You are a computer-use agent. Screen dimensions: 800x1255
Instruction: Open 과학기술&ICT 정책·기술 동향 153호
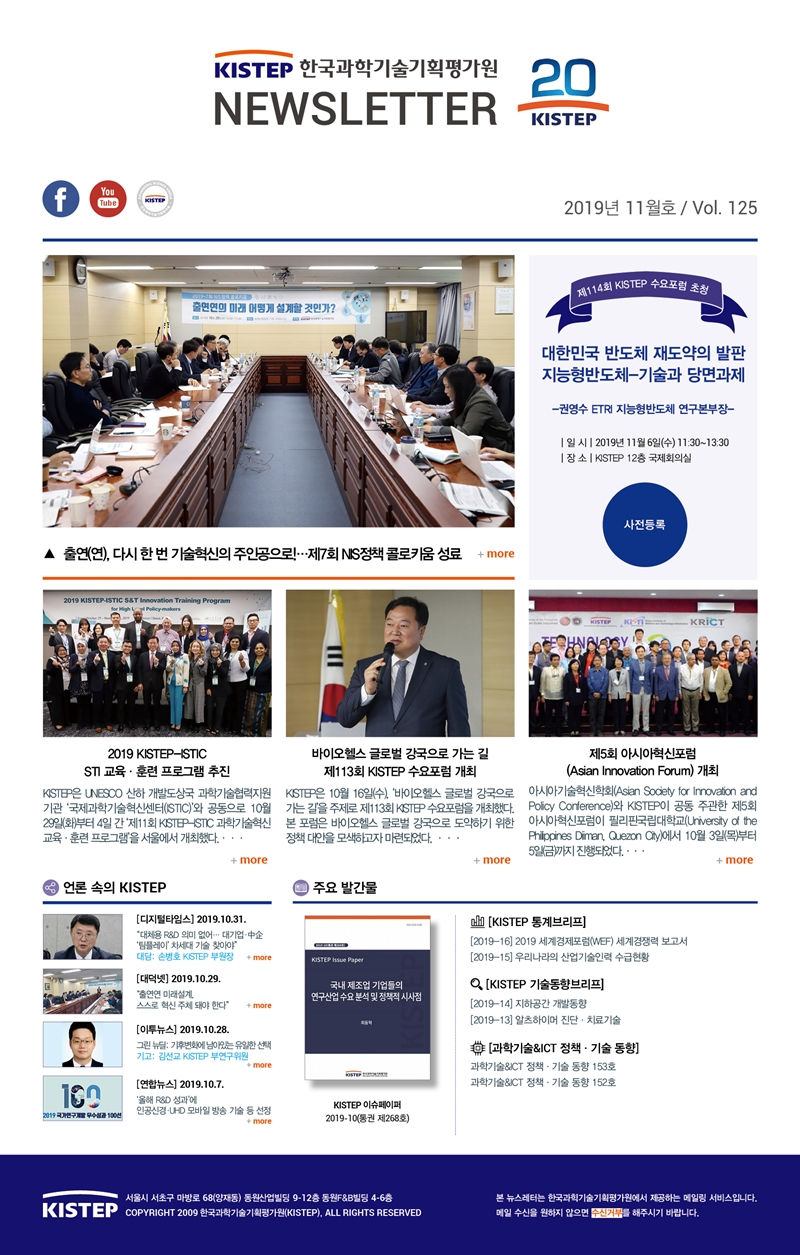point(543,1066)
